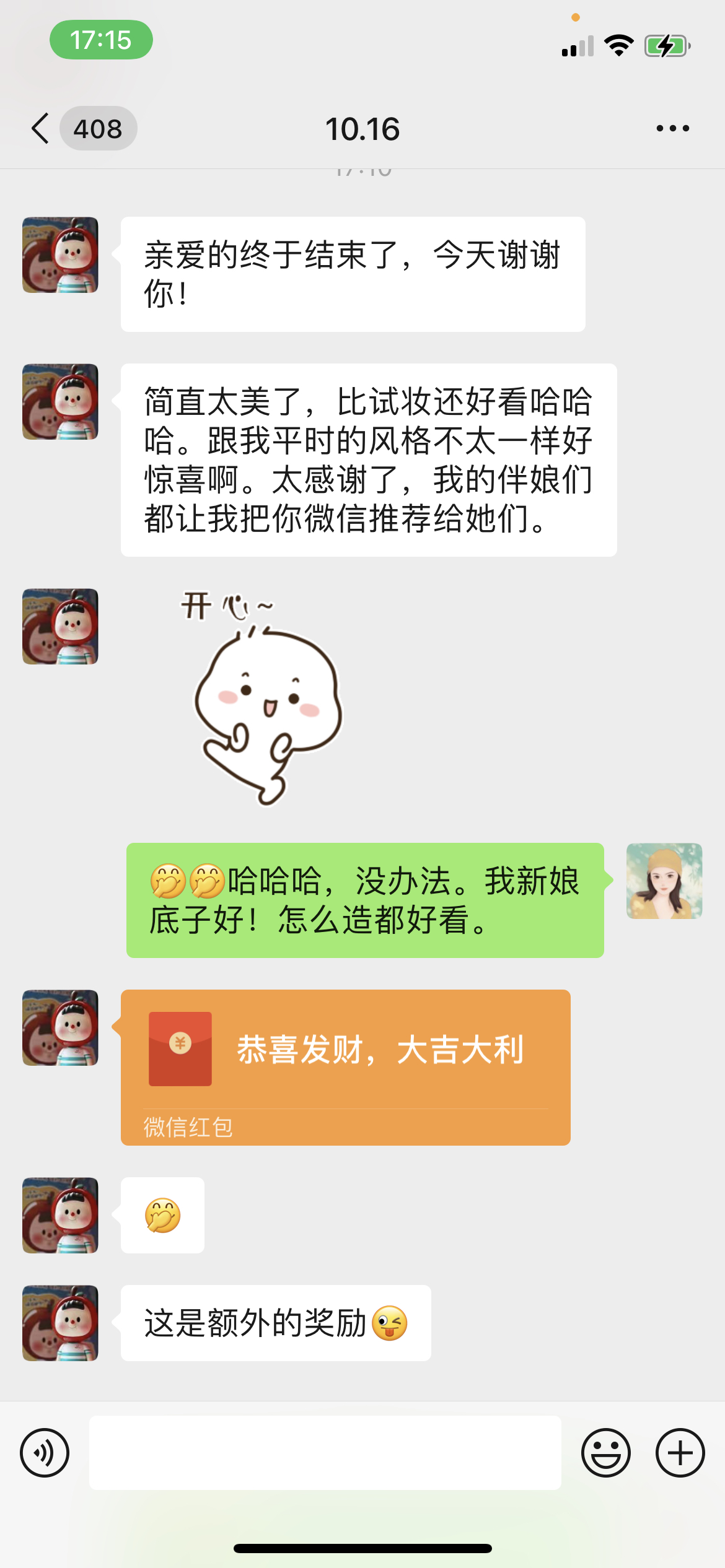The width and height of the screenshot is (725, 1568).
Task: Open the plus attachments menu
Action: click(680, 1453)
